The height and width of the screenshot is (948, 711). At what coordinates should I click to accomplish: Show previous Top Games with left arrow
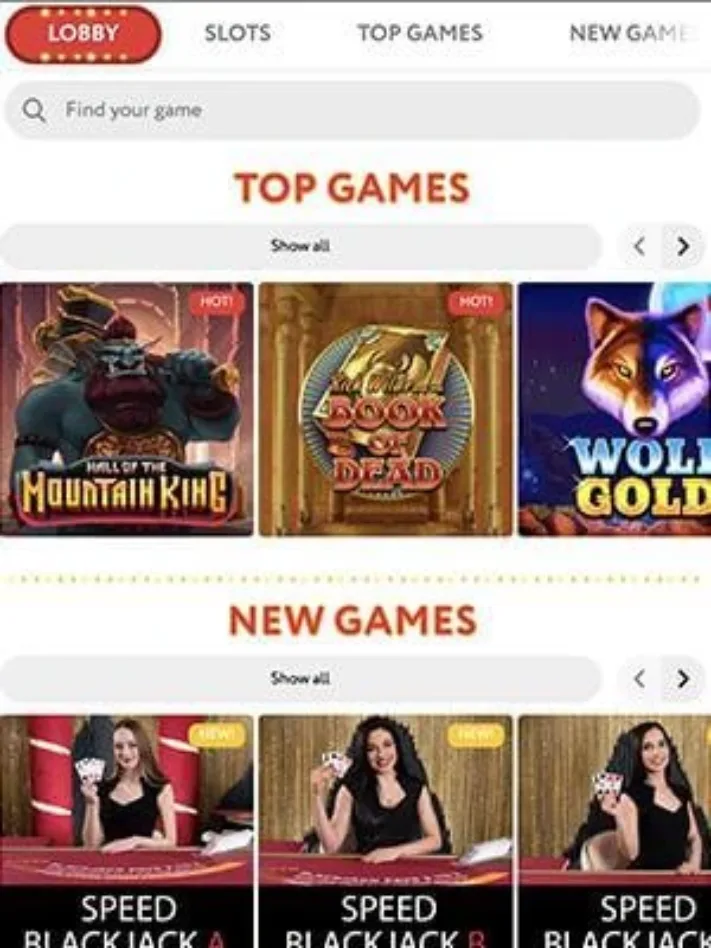[x=640, y=246]
